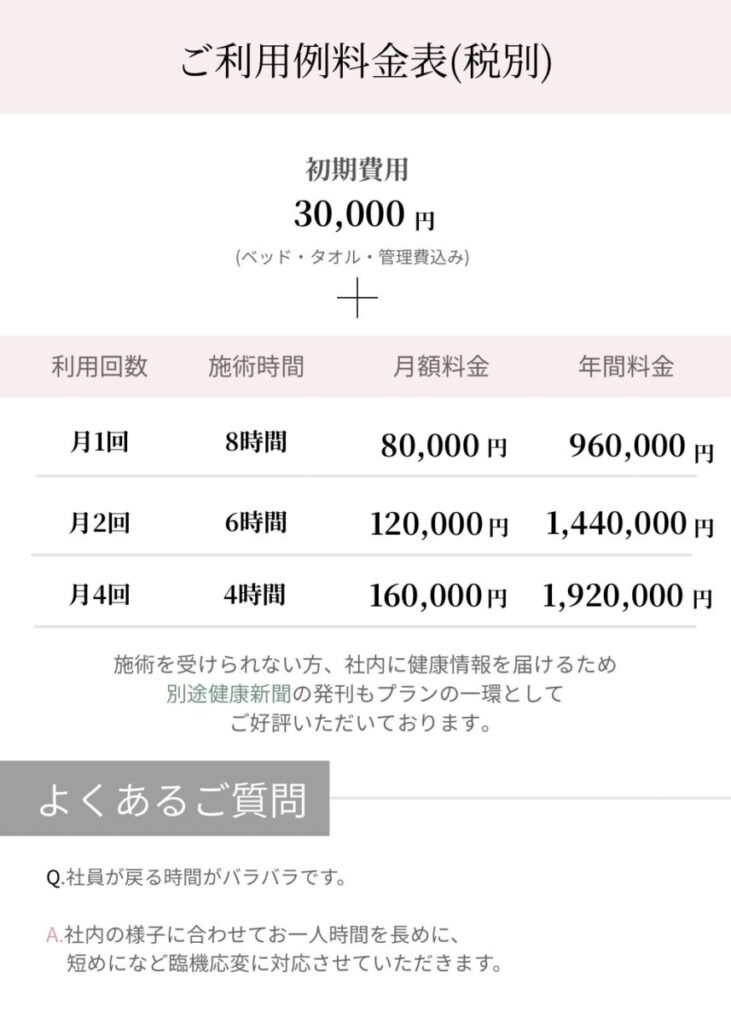Screen dimensions: 731x1024
Task: Open the 別途健康新聞 link
Action: pyautogui.click(x=230, y=694)
